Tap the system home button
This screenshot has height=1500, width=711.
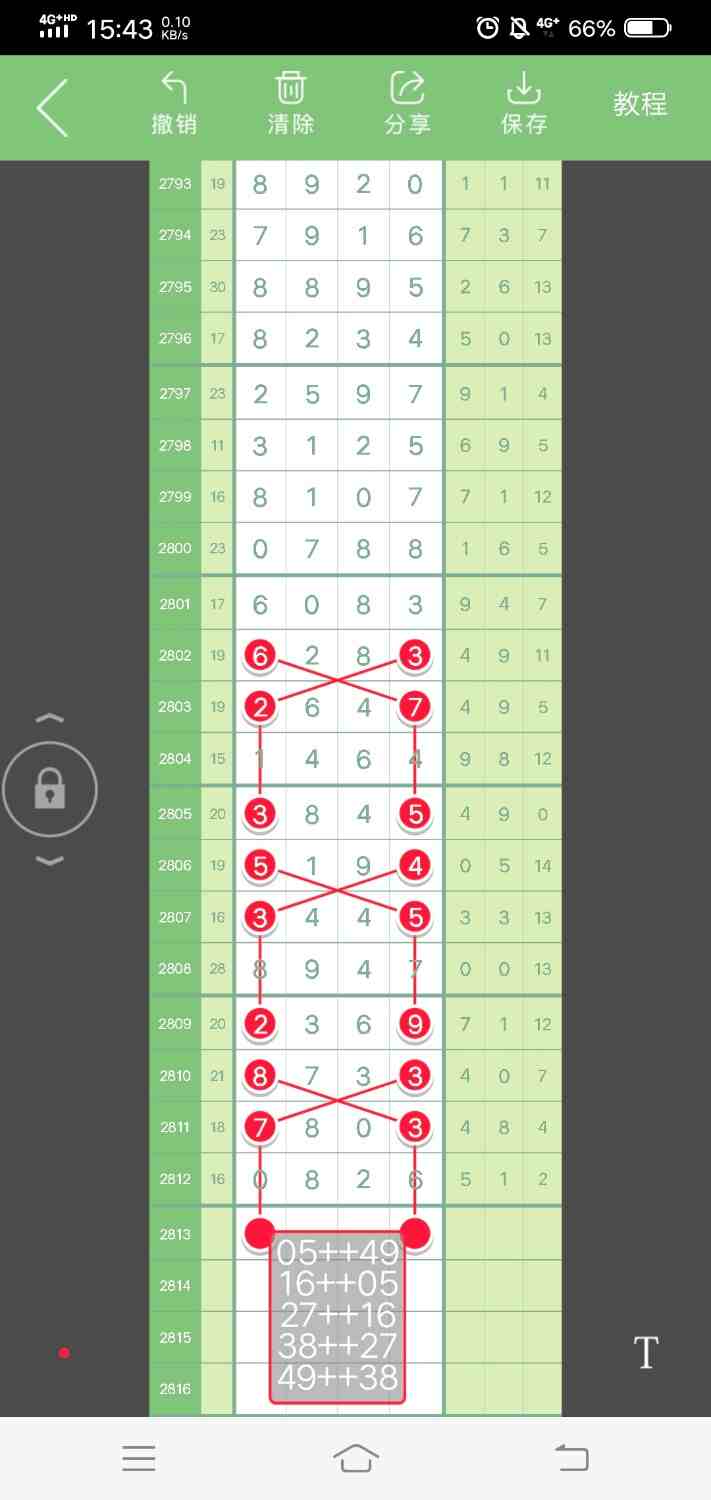(x=356, y=1458)
